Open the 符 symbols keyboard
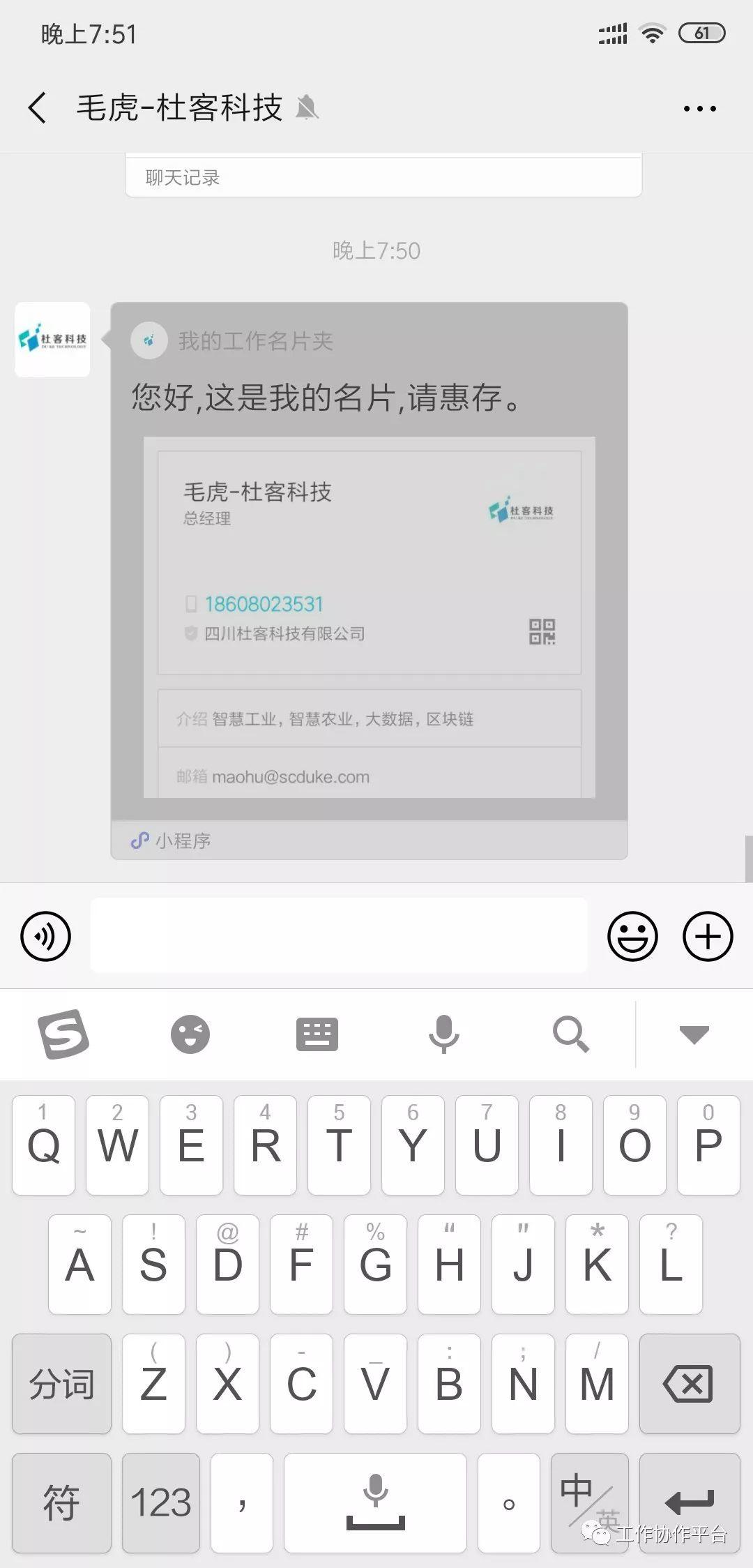 tap(61, 1502)
